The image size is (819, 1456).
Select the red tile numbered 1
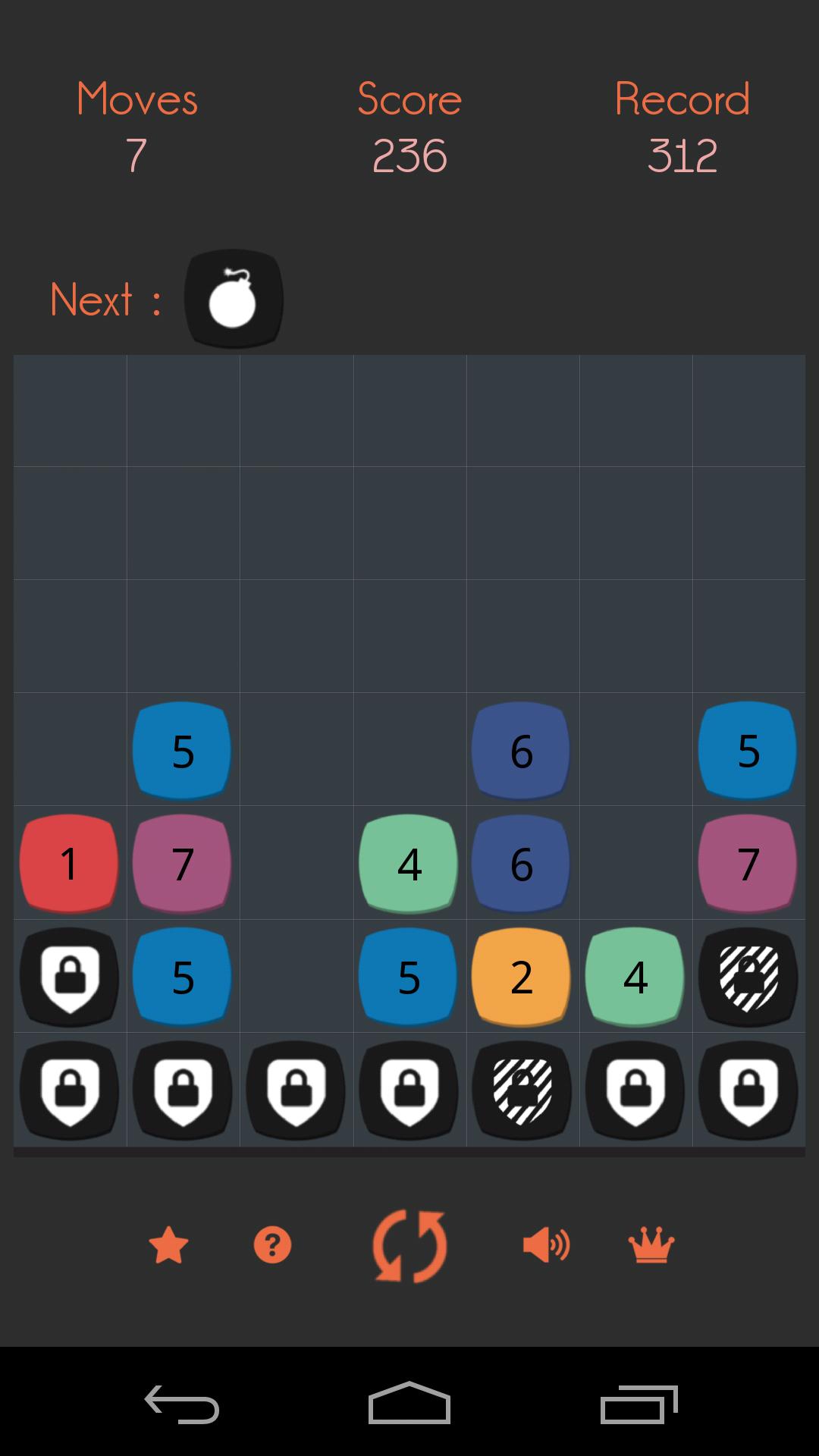coord(69,863)
